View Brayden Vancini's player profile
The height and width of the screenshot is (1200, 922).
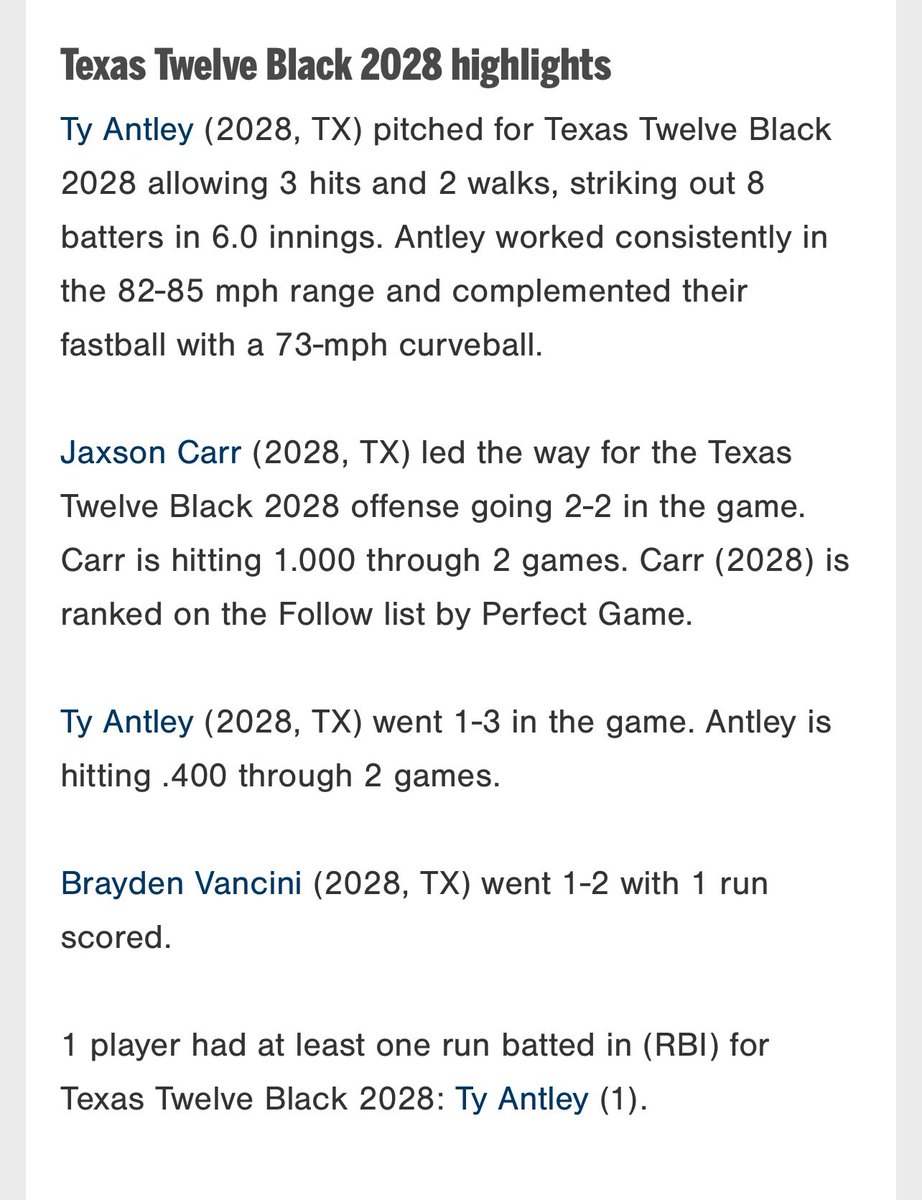pyautogui.click(x=181, y=884)
